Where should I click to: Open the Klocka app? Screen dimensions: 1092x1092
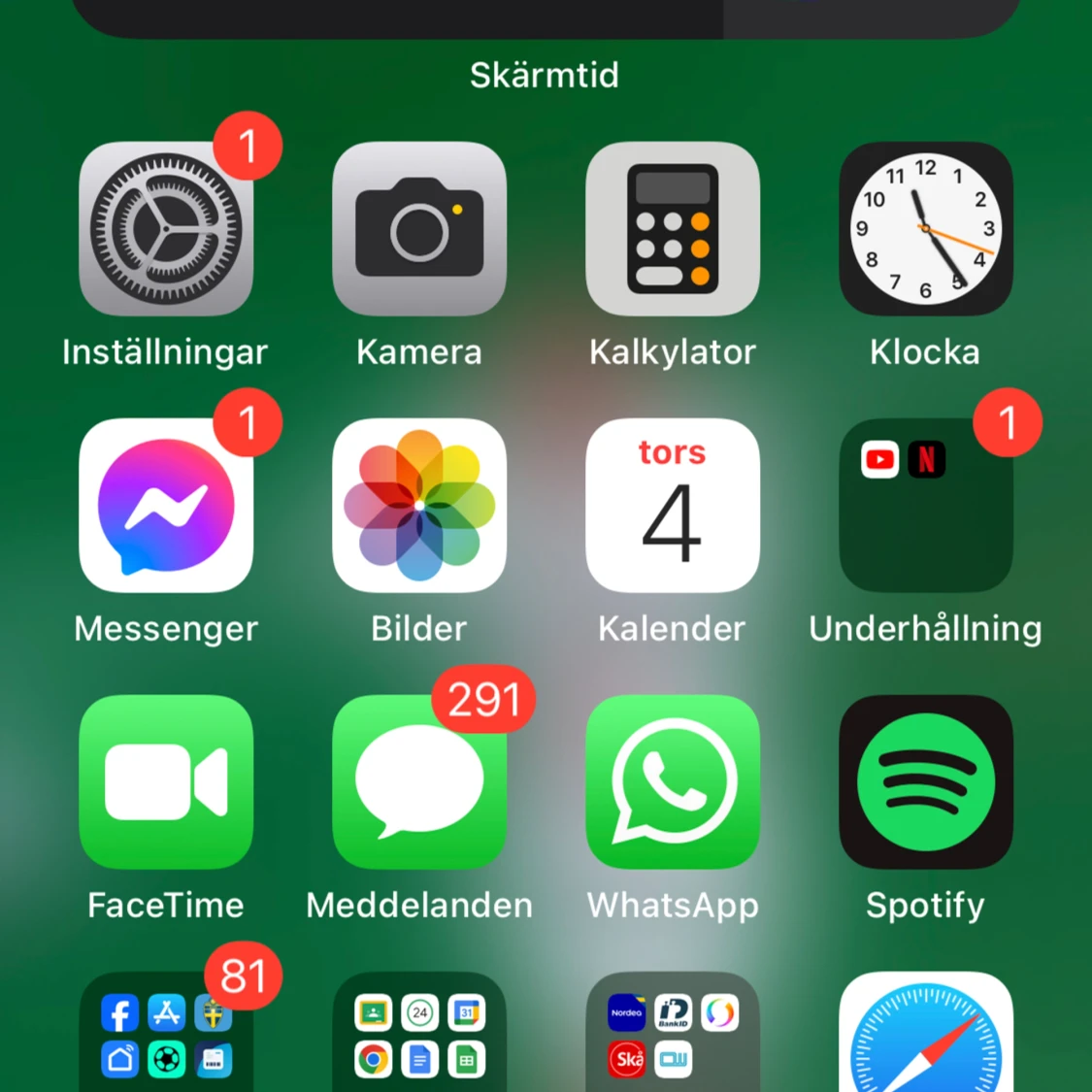click(x=925, y=229)
